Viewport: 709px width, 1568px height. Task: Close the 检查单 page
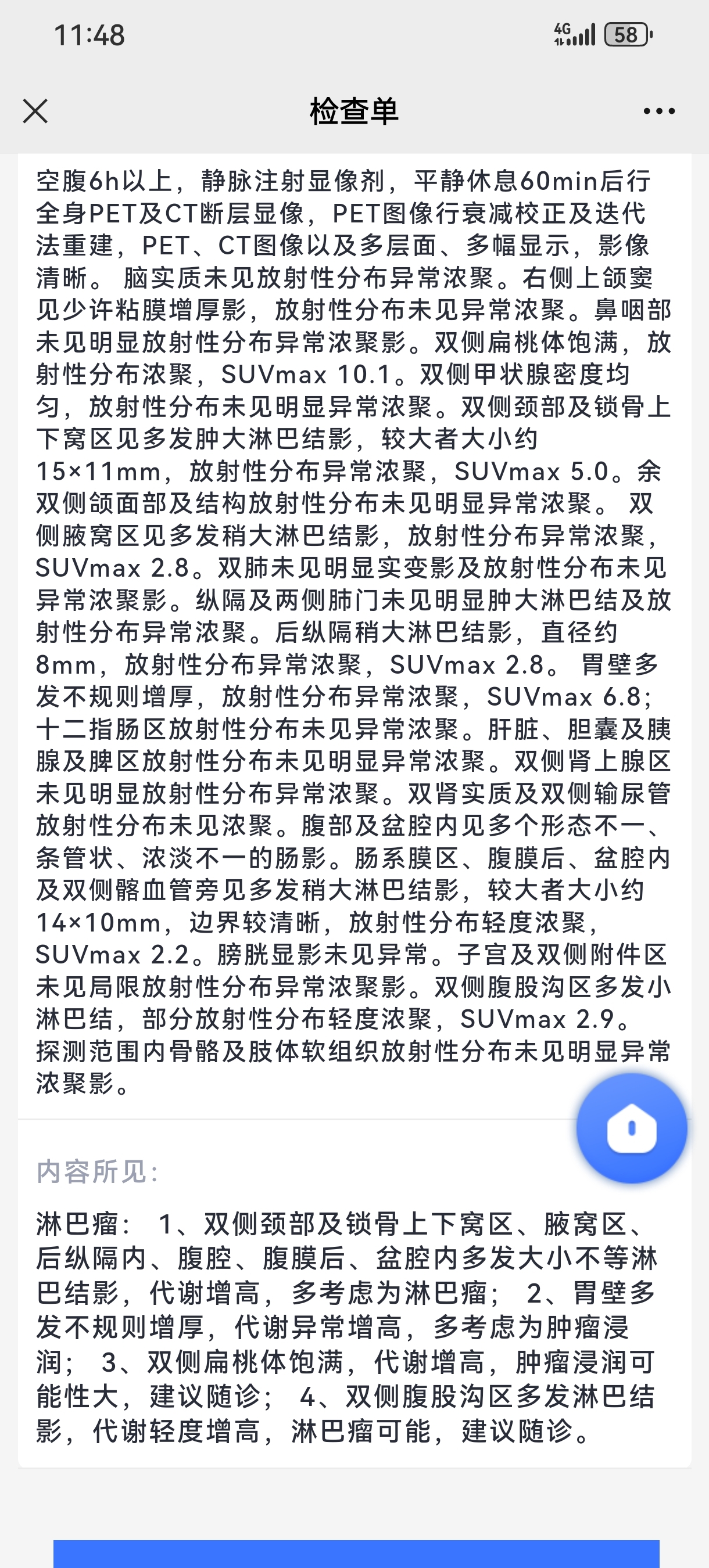[35, 112]
